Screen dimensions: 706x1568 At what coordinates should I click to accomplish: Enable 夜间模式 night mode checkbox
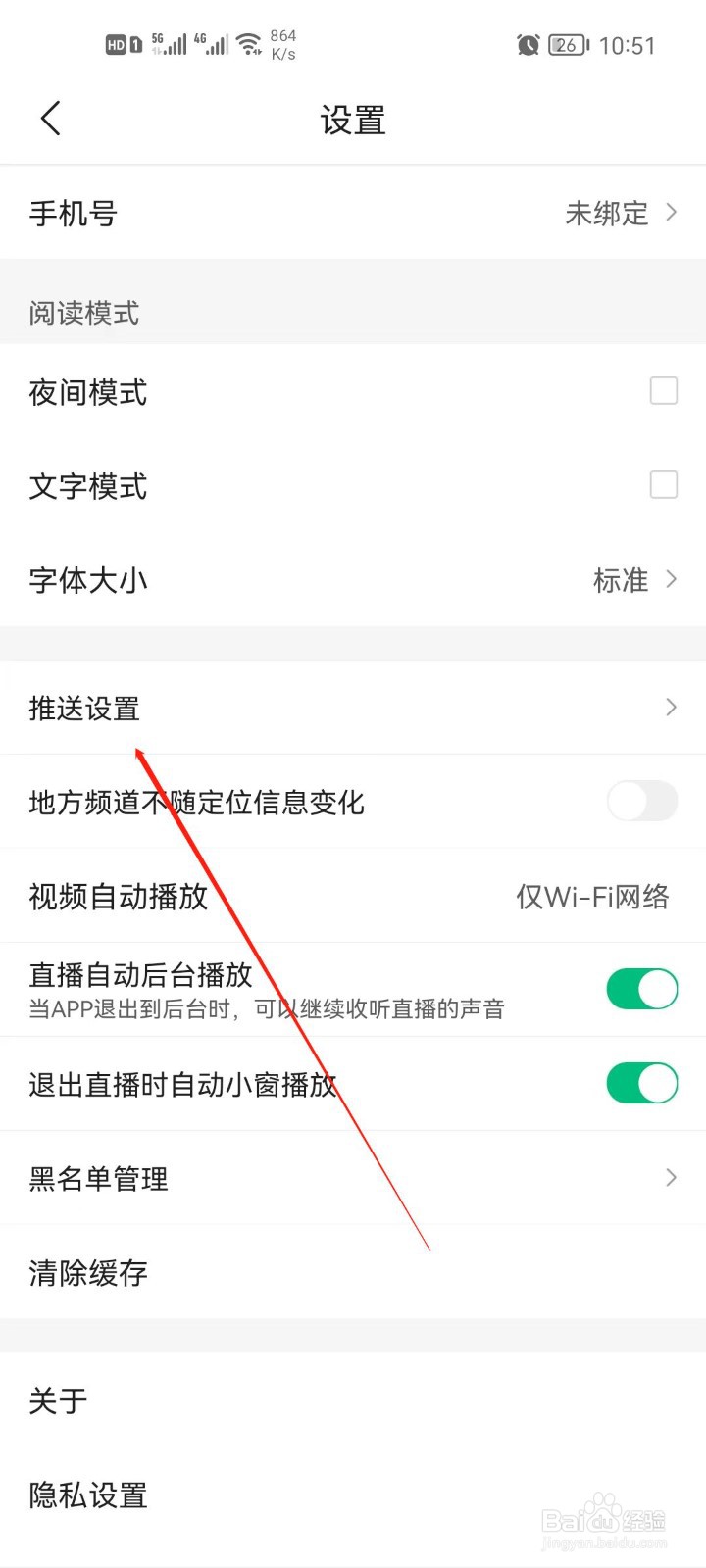tap(664, 390)
